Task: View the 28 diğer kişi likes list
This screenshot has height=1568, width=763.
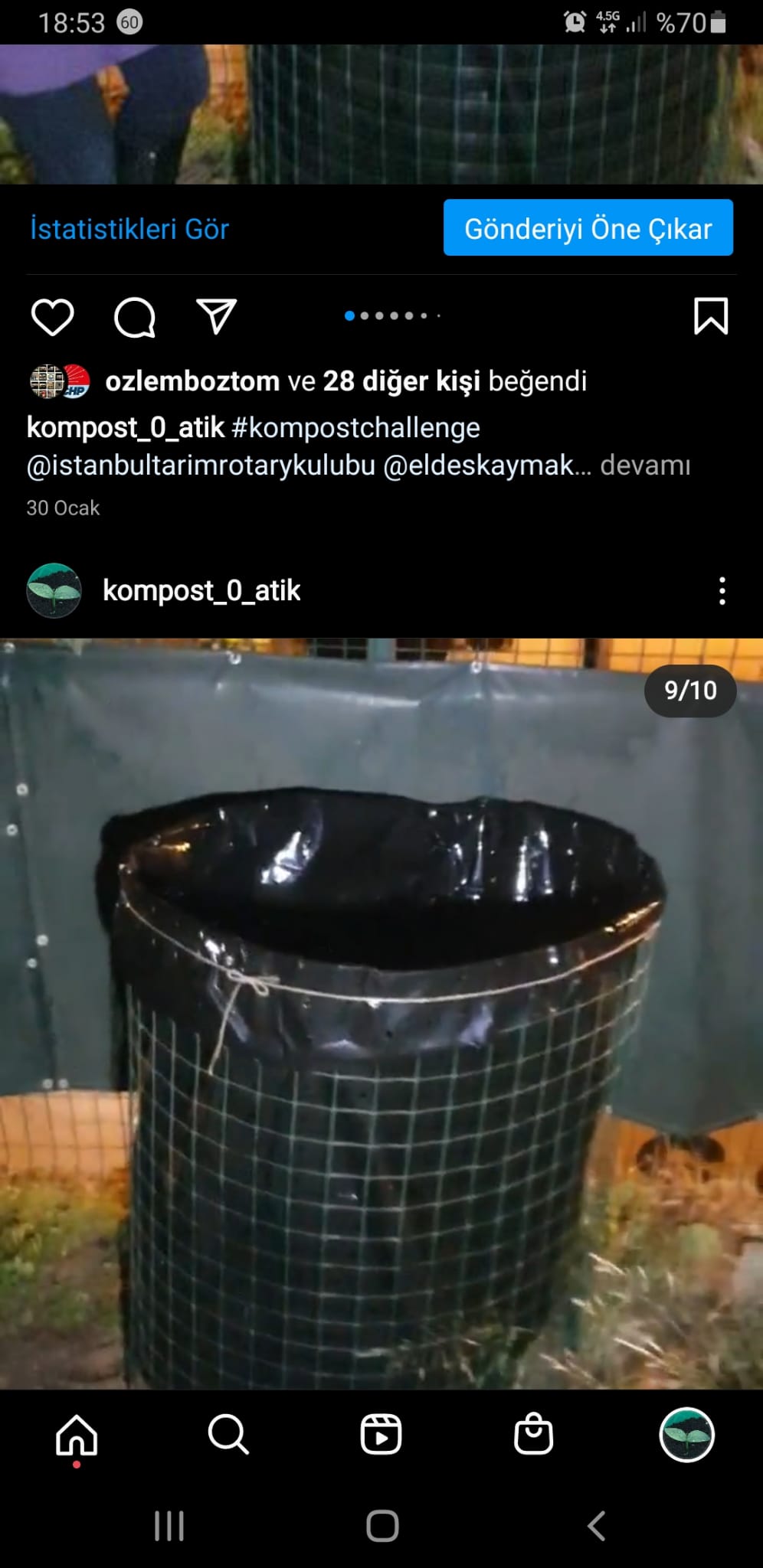Action: pos(401,381)
